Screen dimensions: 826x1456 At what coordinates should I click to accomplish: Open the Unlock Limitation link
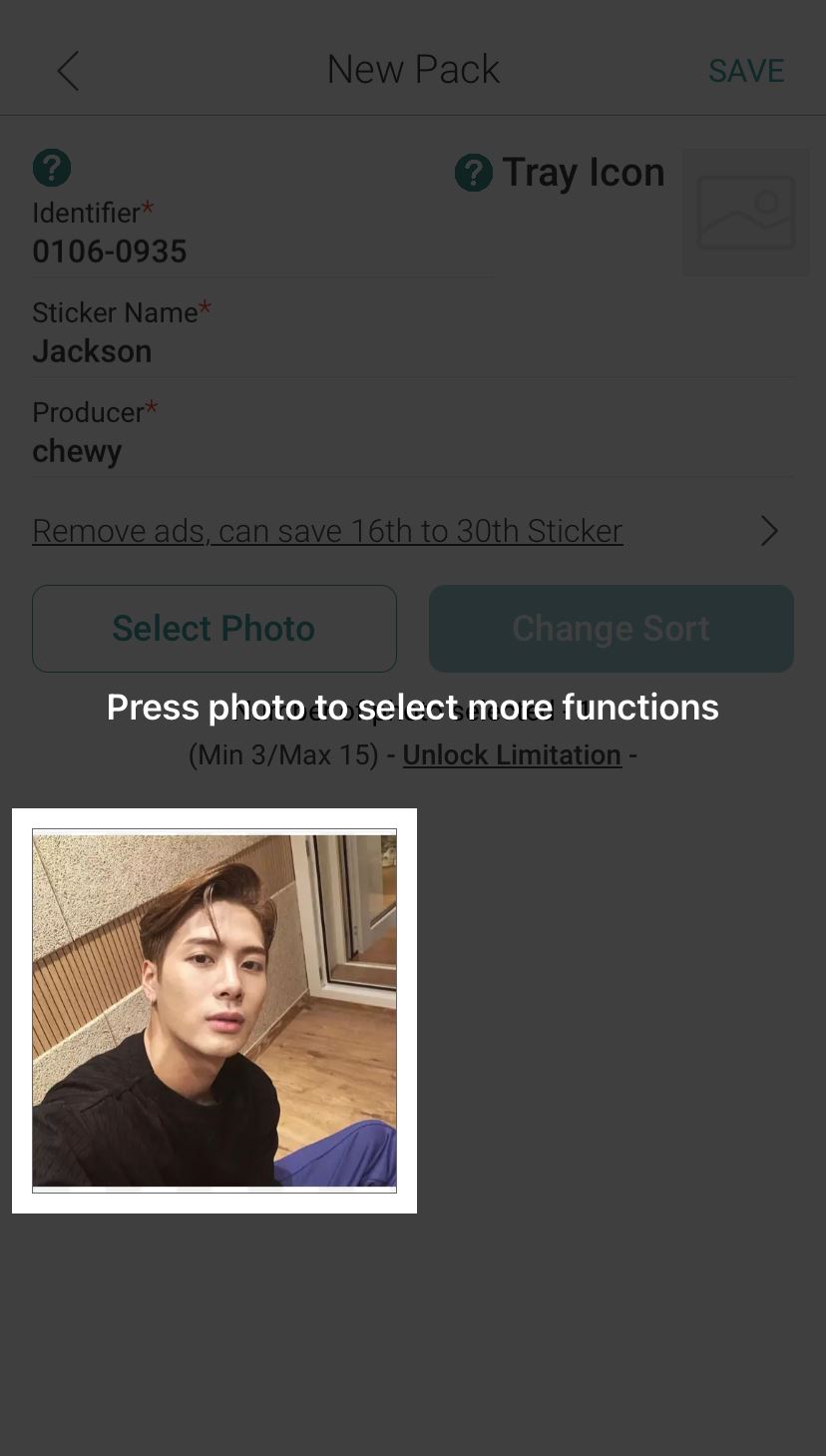click(512, 755)
